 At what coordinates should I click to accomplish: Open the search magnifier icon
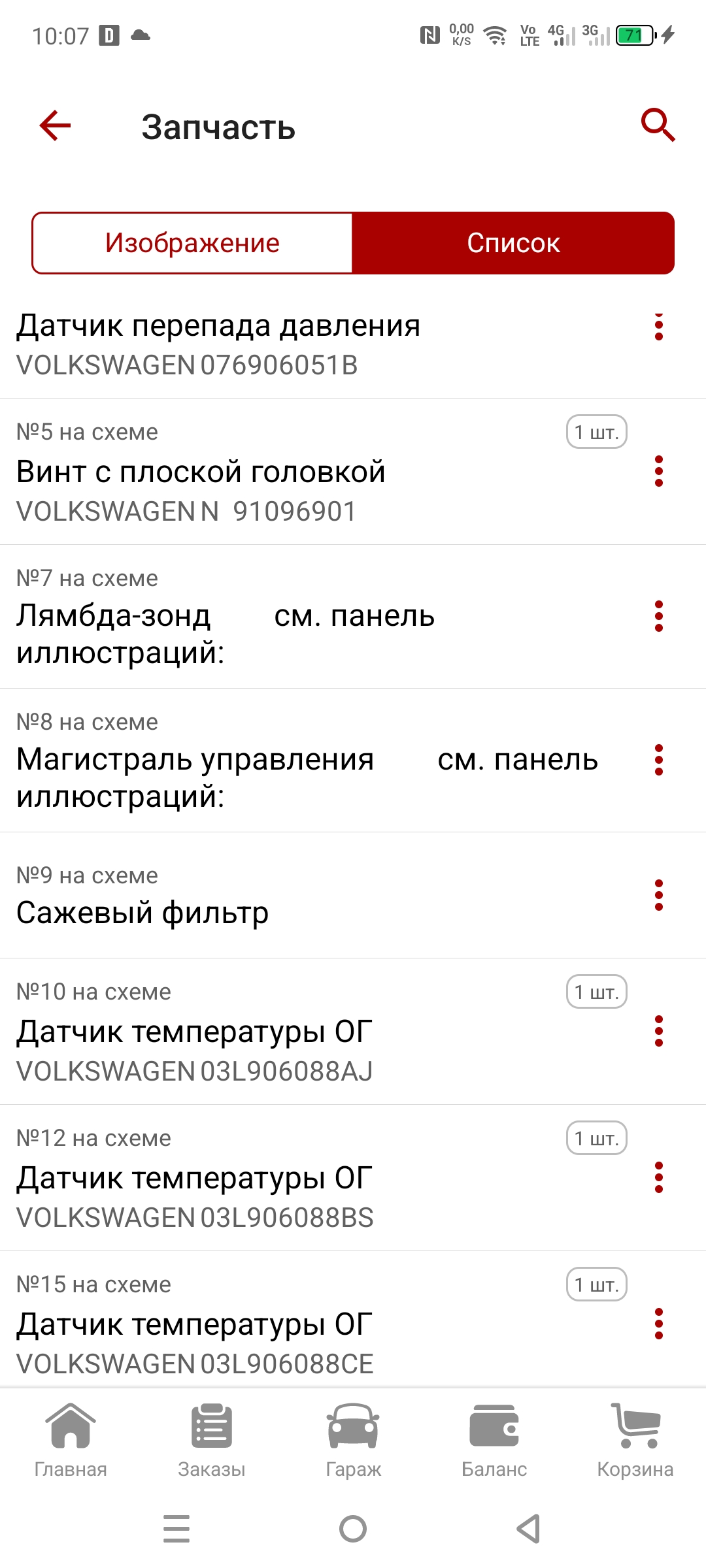point(658,125)
